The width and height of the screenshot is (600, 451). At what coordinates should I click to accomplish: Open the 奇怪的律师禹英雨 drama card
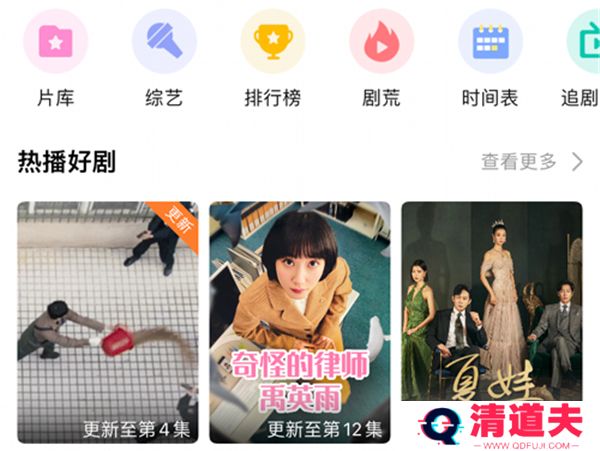click(x=299, y=322)
